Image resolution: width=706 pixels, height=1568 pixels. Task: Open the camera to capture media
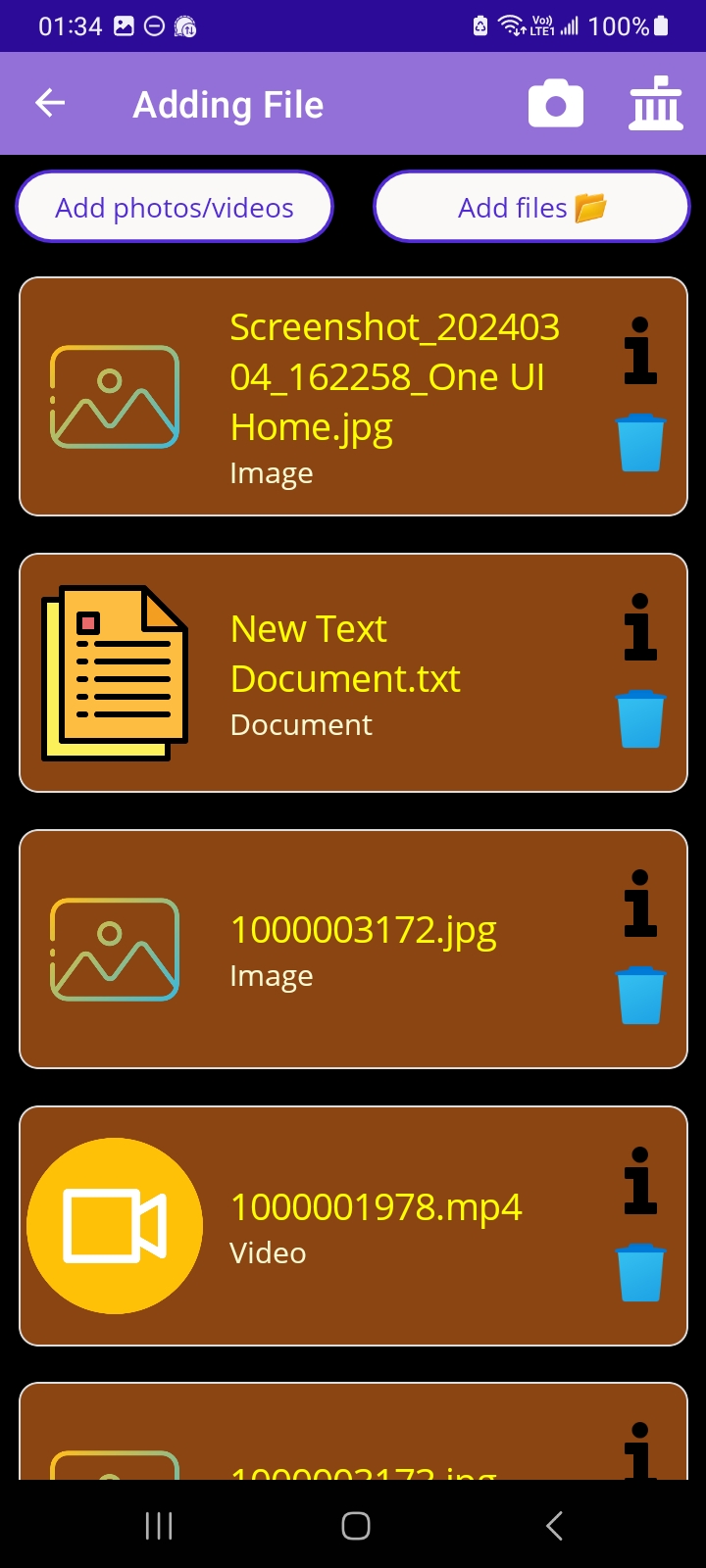tap(556, 105)
